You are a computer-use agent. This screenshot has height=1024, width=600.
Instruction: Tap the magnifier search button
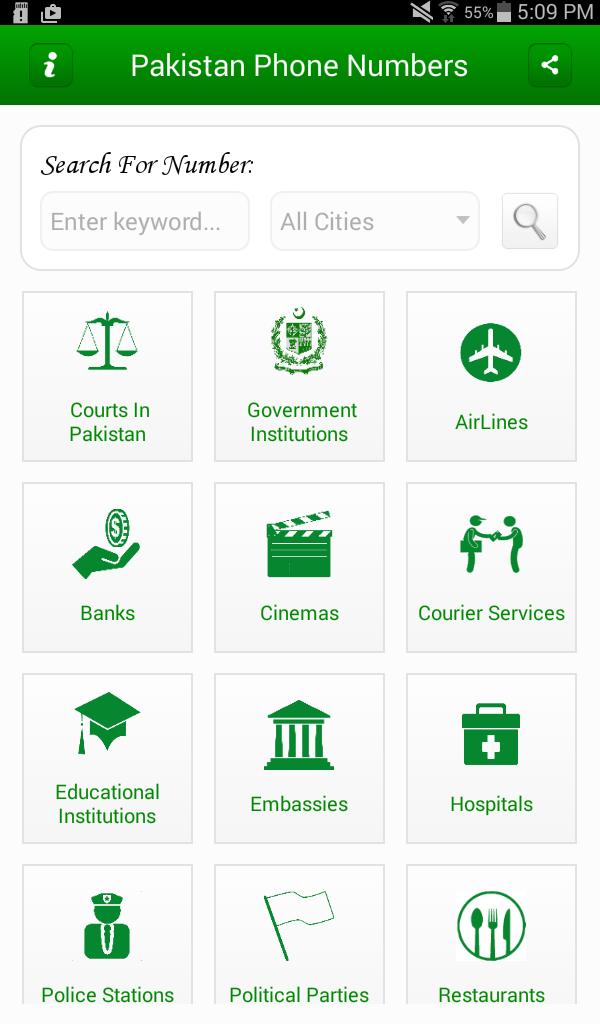point(530,221)
